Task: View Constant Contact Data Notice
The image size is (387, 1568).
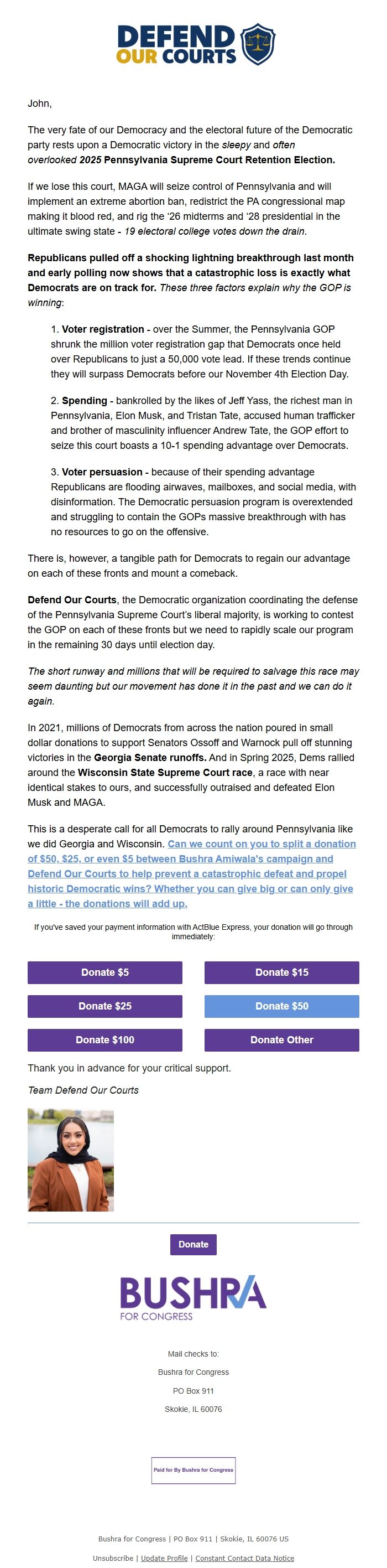Action: (x=244, y=1558)
